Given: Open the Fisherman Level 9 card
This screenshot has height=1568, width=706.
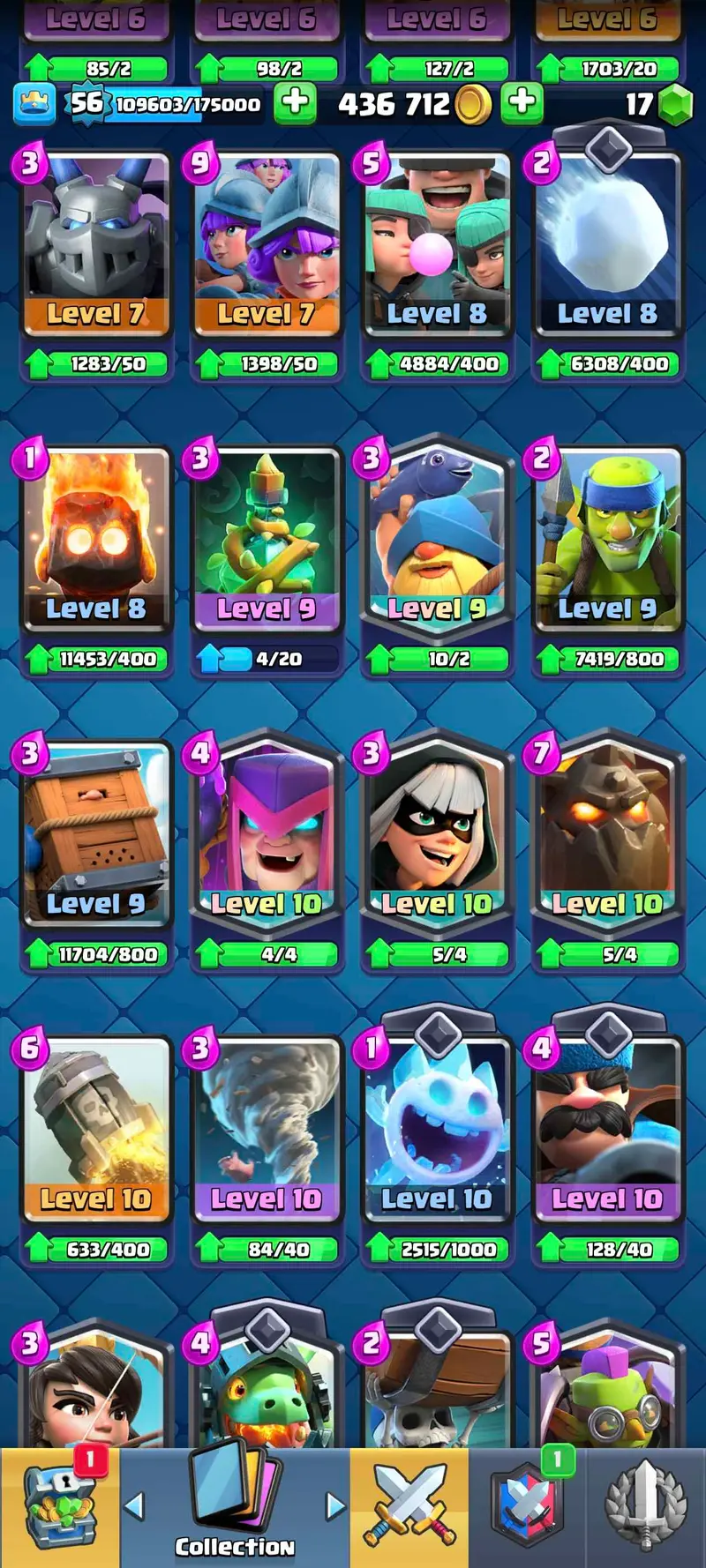Looking at the screenshot, I should pos(437,540).
